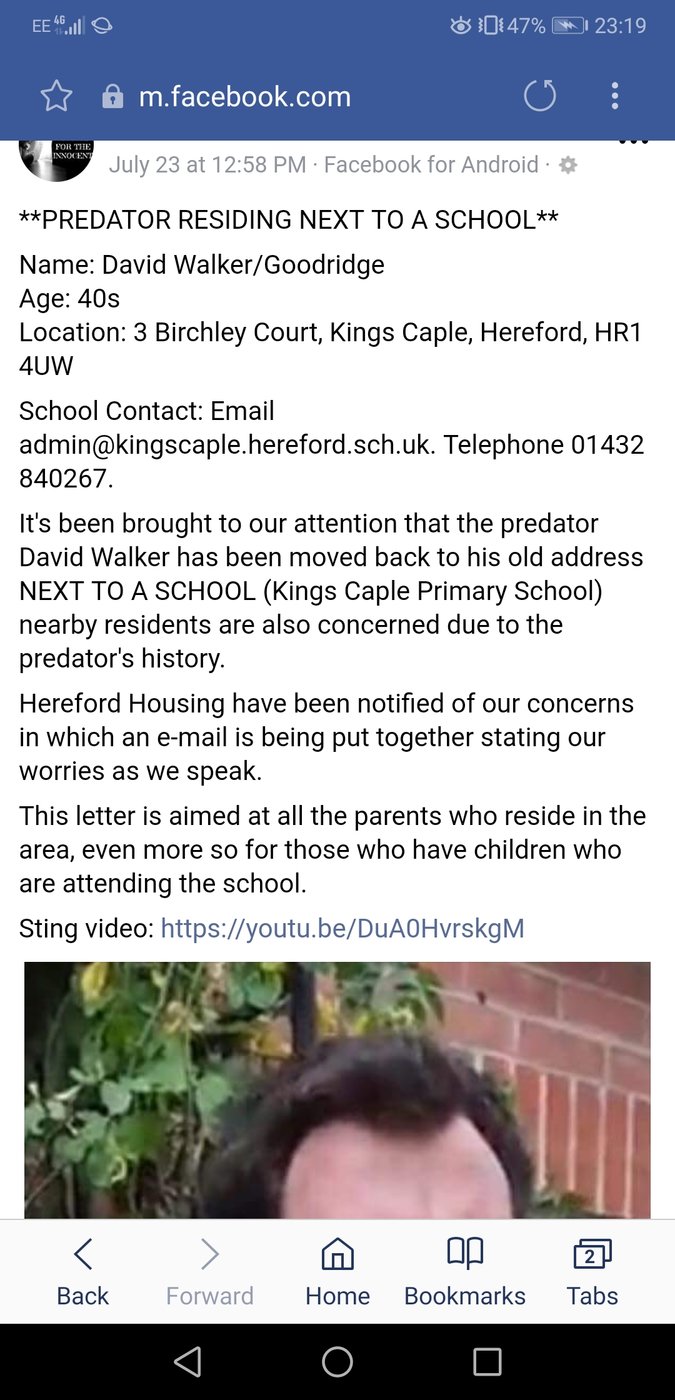Open the photo attached to the post
The height and width of the screenshot is (1400, 675).
pyautogui.click(x=337, y=1090)
